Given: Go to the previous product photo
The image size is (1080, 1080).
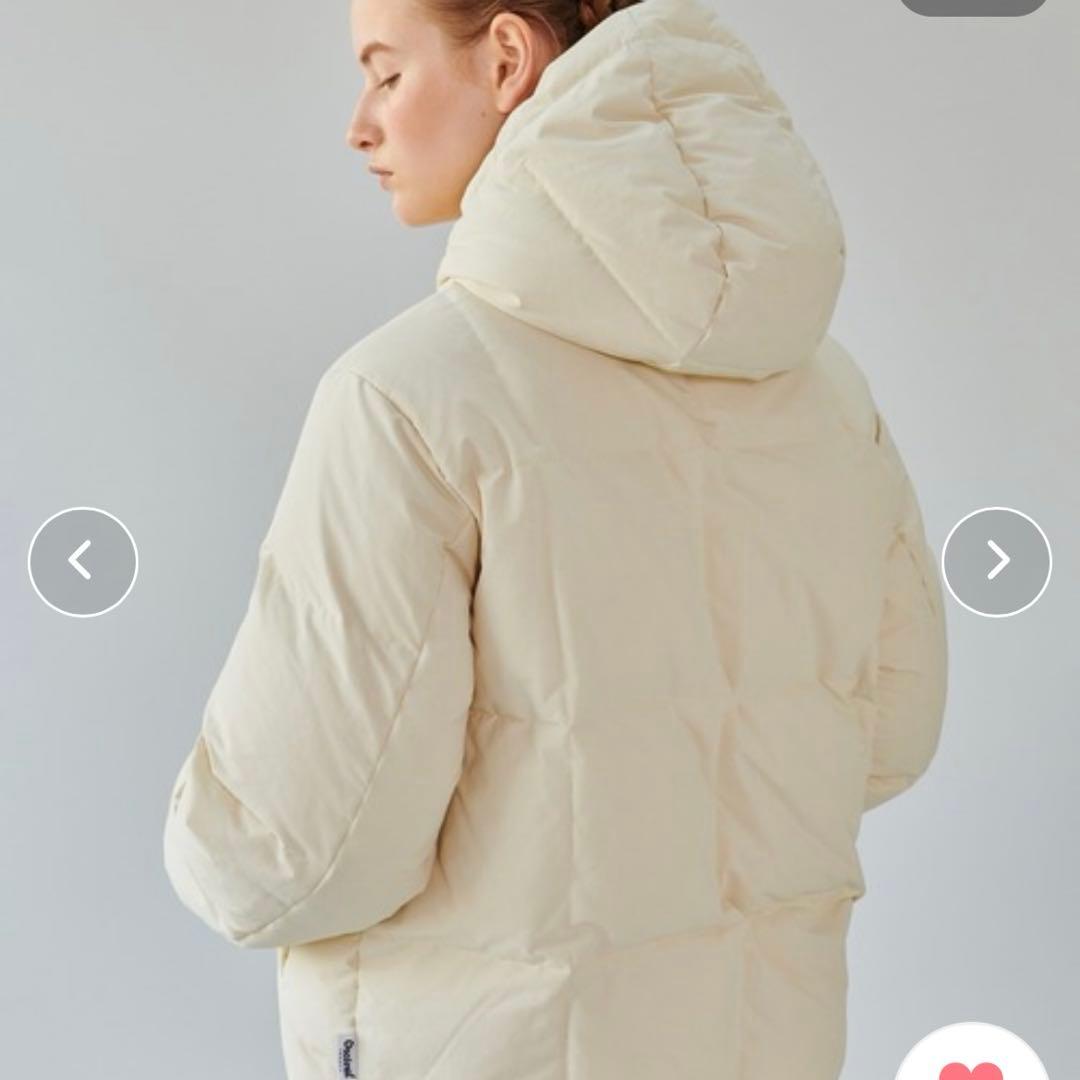Looking at the screenshot, I should (83, 561).
